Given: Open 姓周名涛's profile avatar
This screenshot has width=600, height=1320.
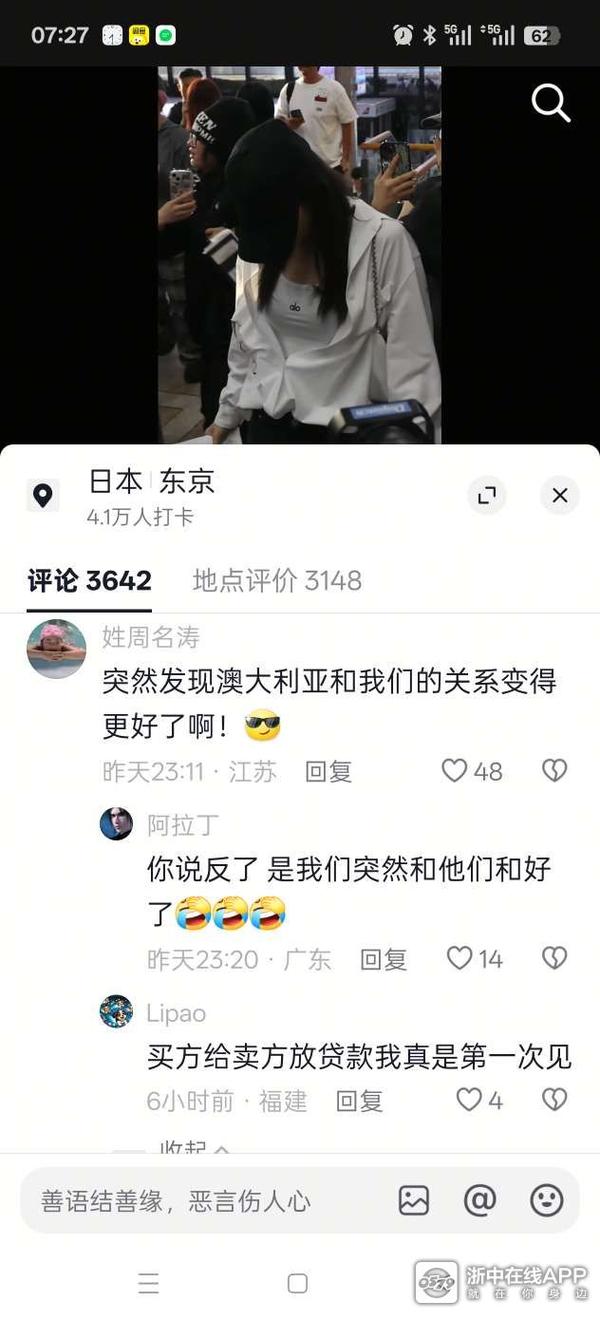Looking at the screenshot, I should [56, 648].
